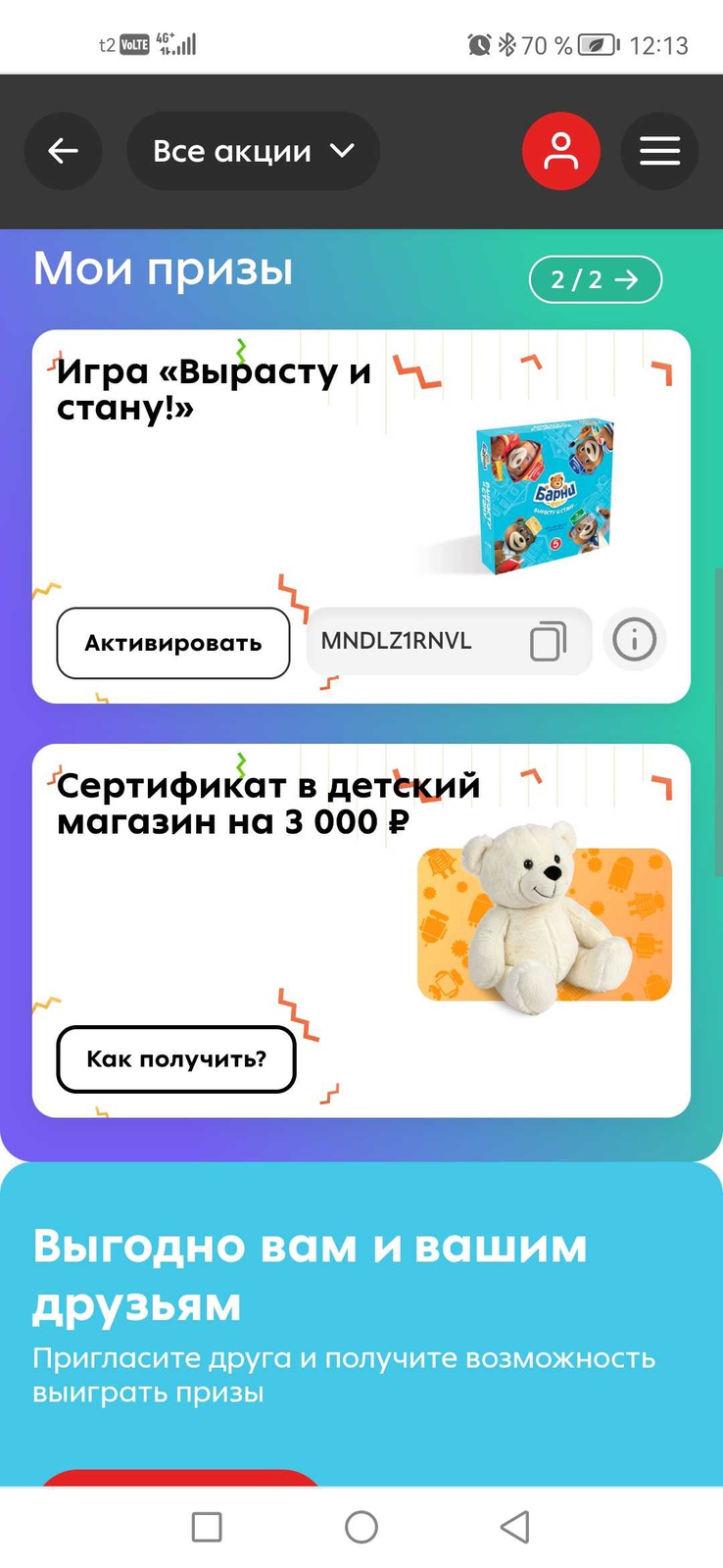Activate the «Вырасту и стану!» game prize
The height and width of the screenshot is (1568, 723).
[x=173, y=643]
